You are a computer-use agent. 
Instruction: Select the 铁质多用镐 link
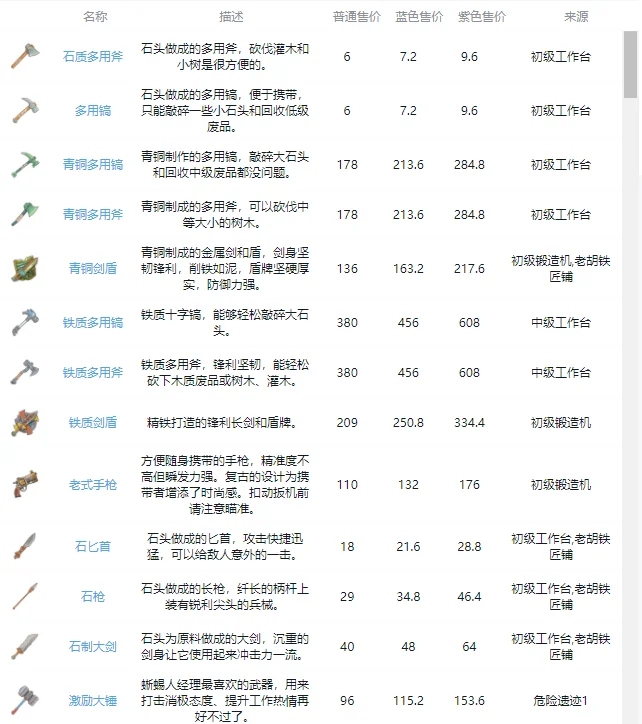pyautogui.click(x=93, y=323)
